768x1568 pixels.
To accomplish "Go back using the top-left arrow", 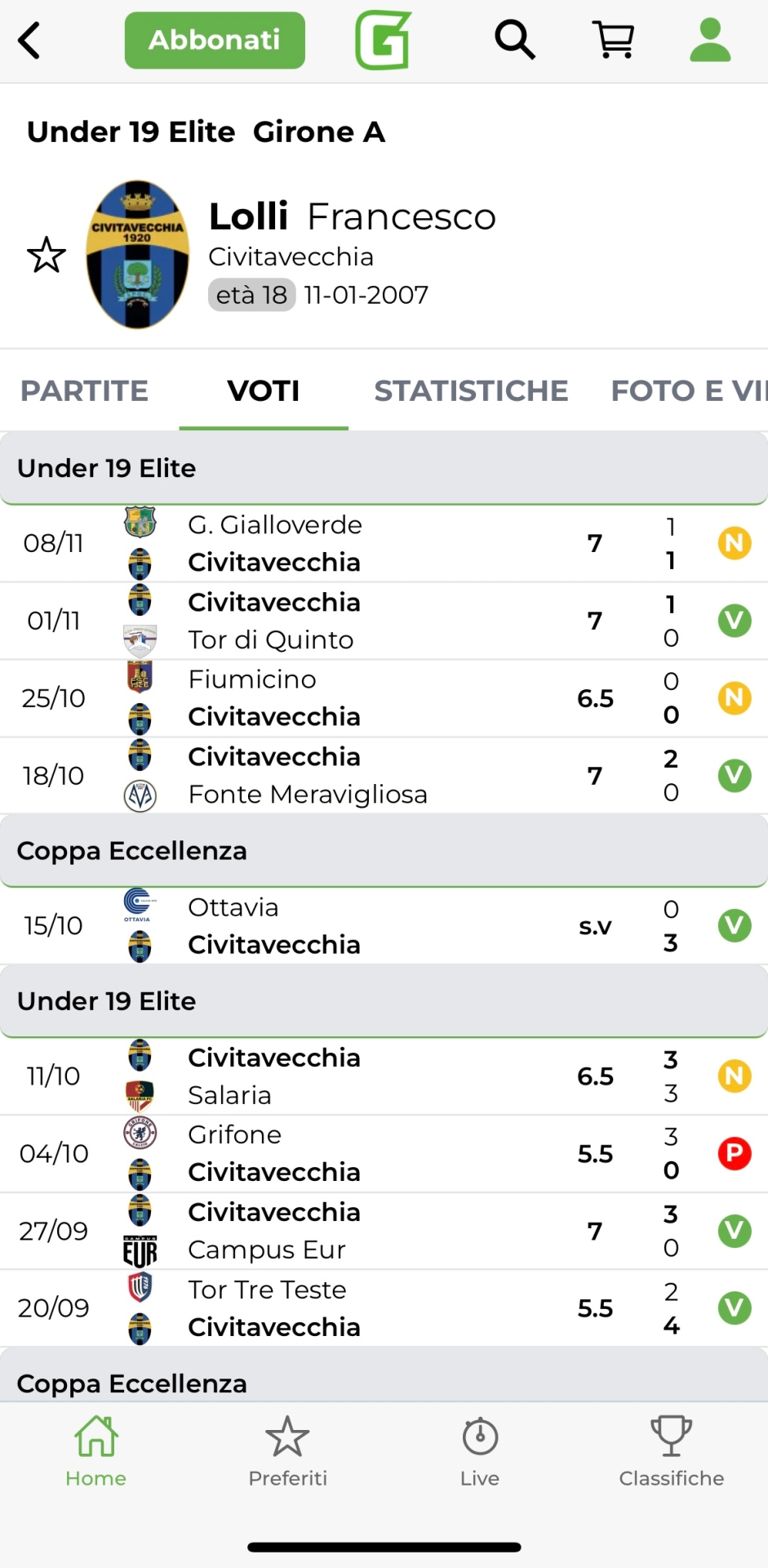I will point(29,40).
